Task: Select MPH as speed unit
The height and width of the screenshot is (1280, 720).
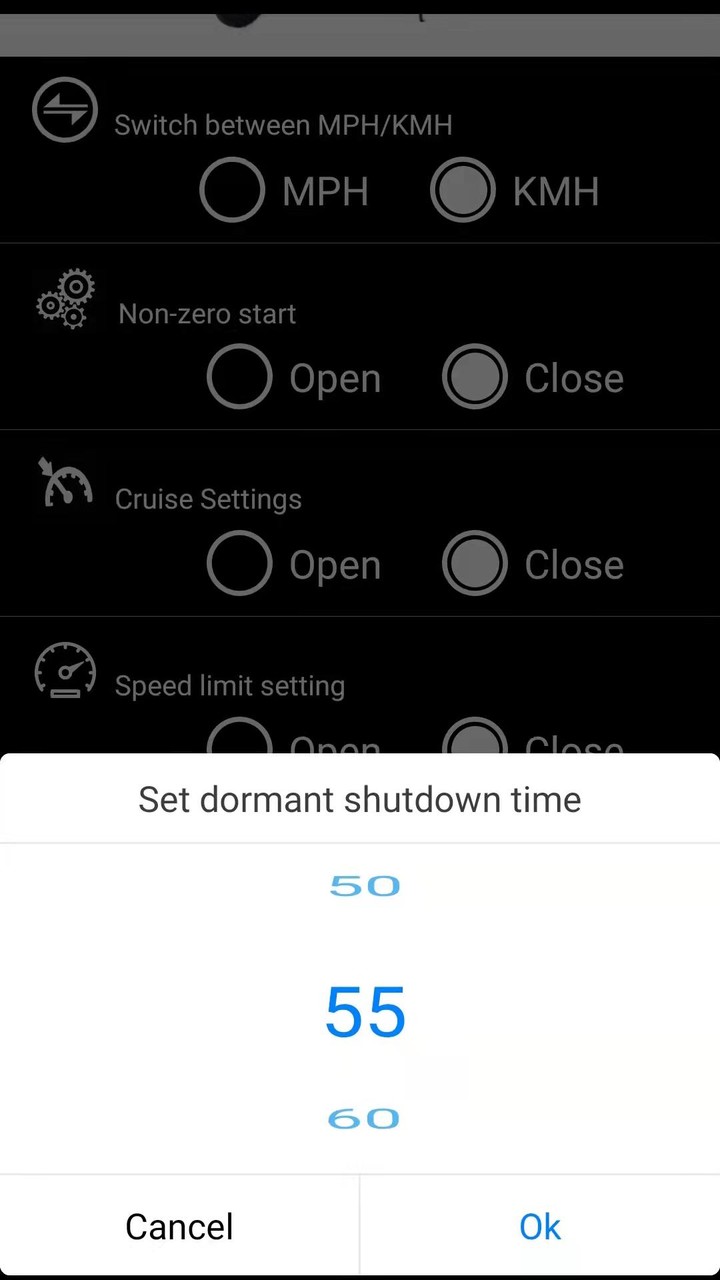Action: [x=232, y=190]
